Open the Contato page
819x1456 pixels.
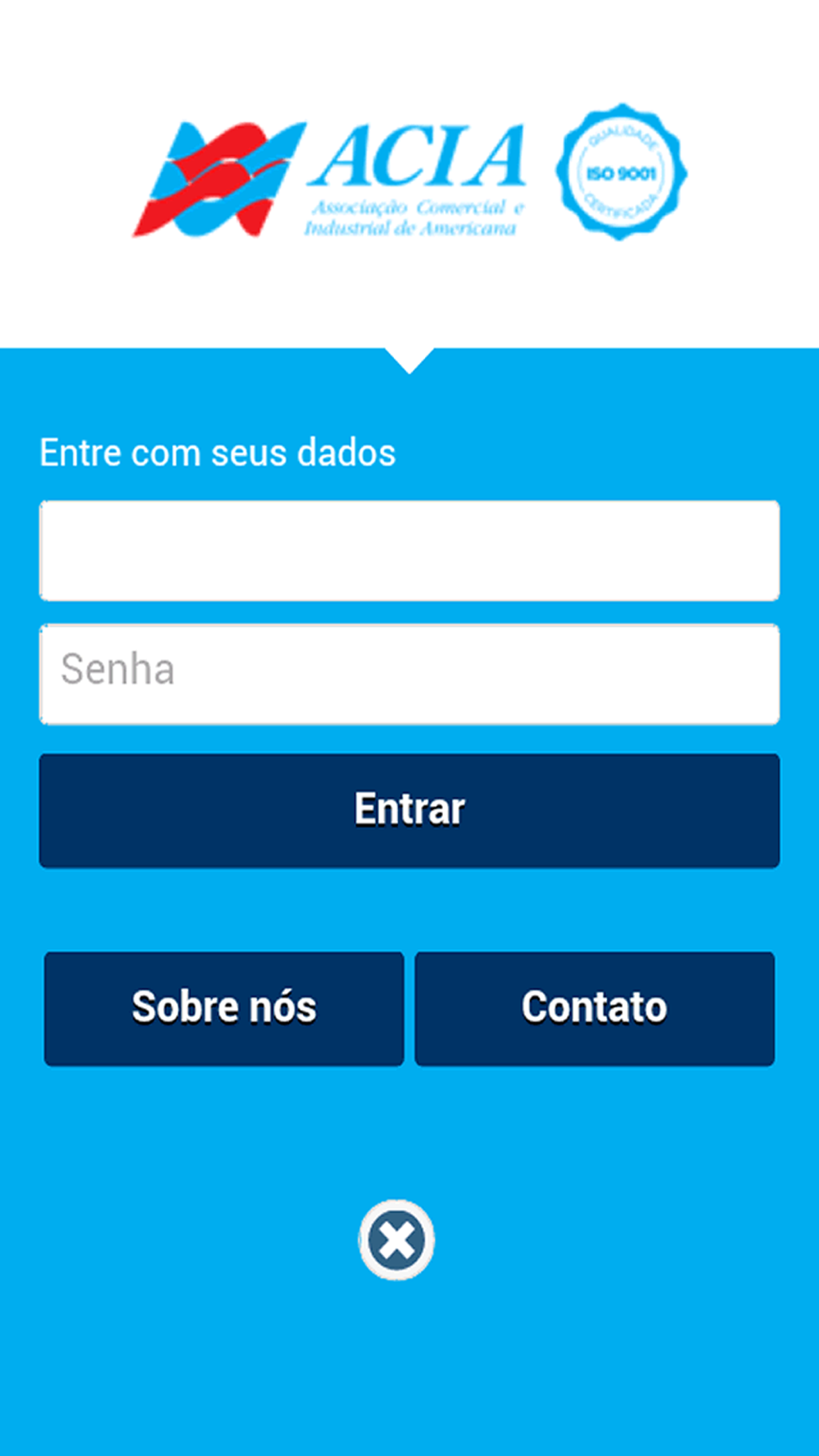[595, 1008]
